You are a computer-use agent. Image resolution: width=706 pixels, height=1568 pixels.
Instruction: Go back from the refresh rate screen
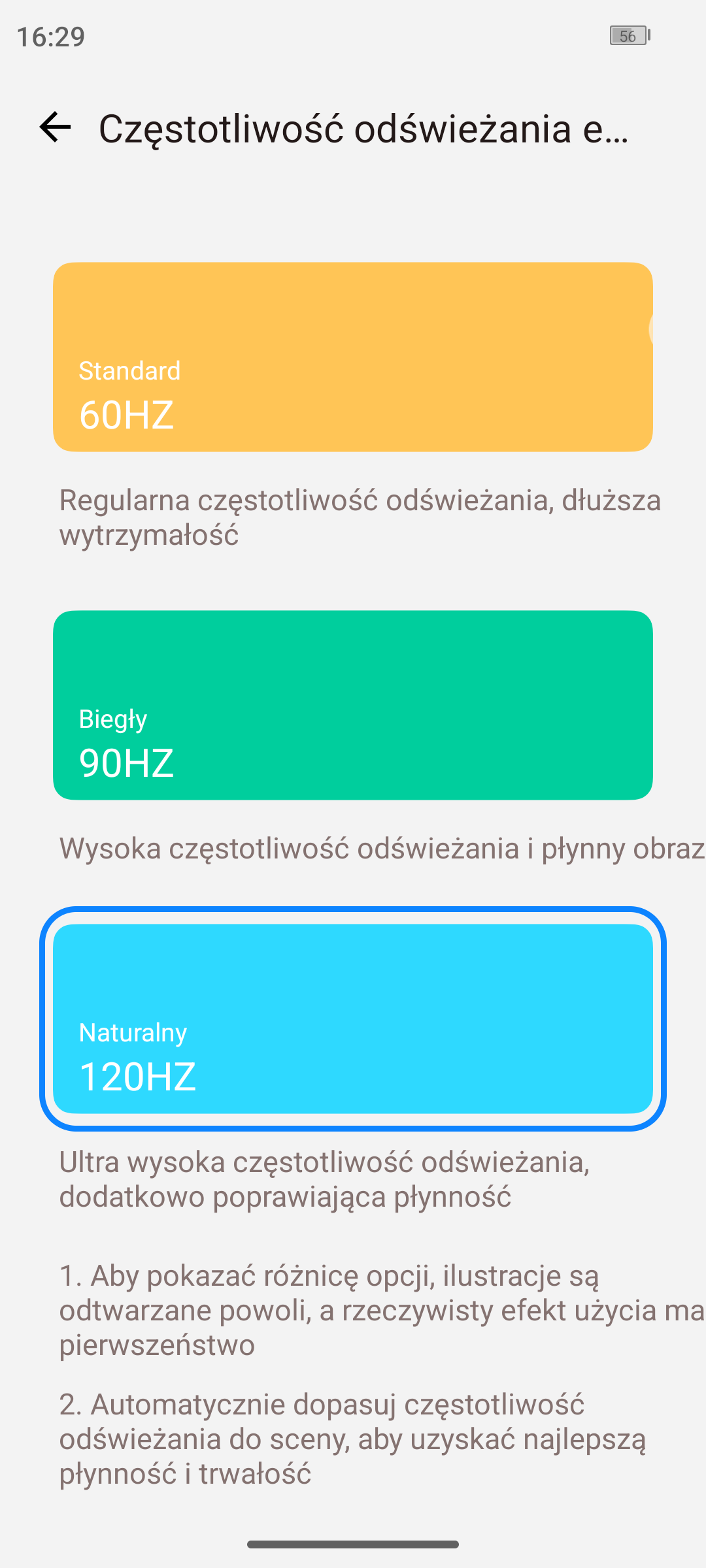click(x=55, y=127)
